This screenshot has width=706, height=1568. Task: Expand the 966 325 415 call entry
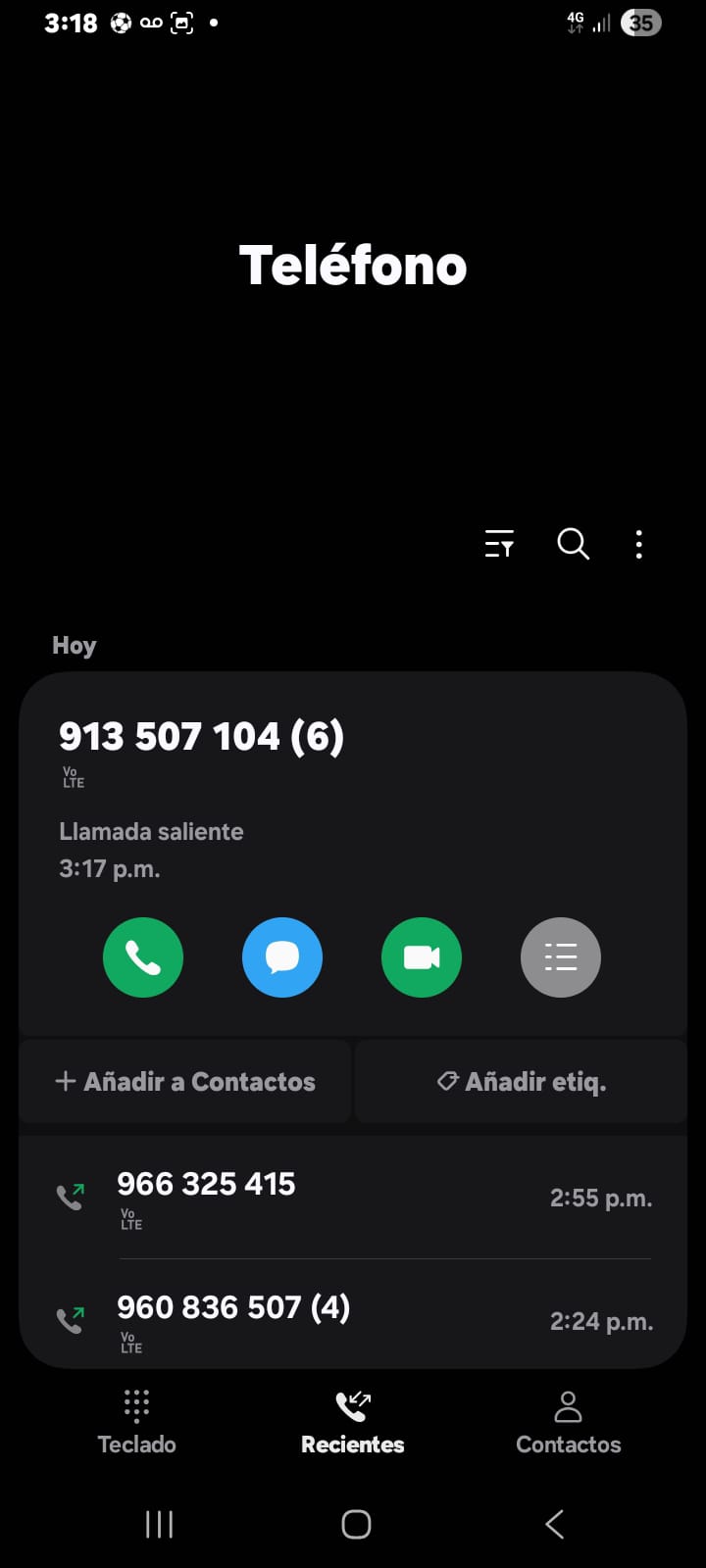pyautogui.click(x=353, y=1198)
